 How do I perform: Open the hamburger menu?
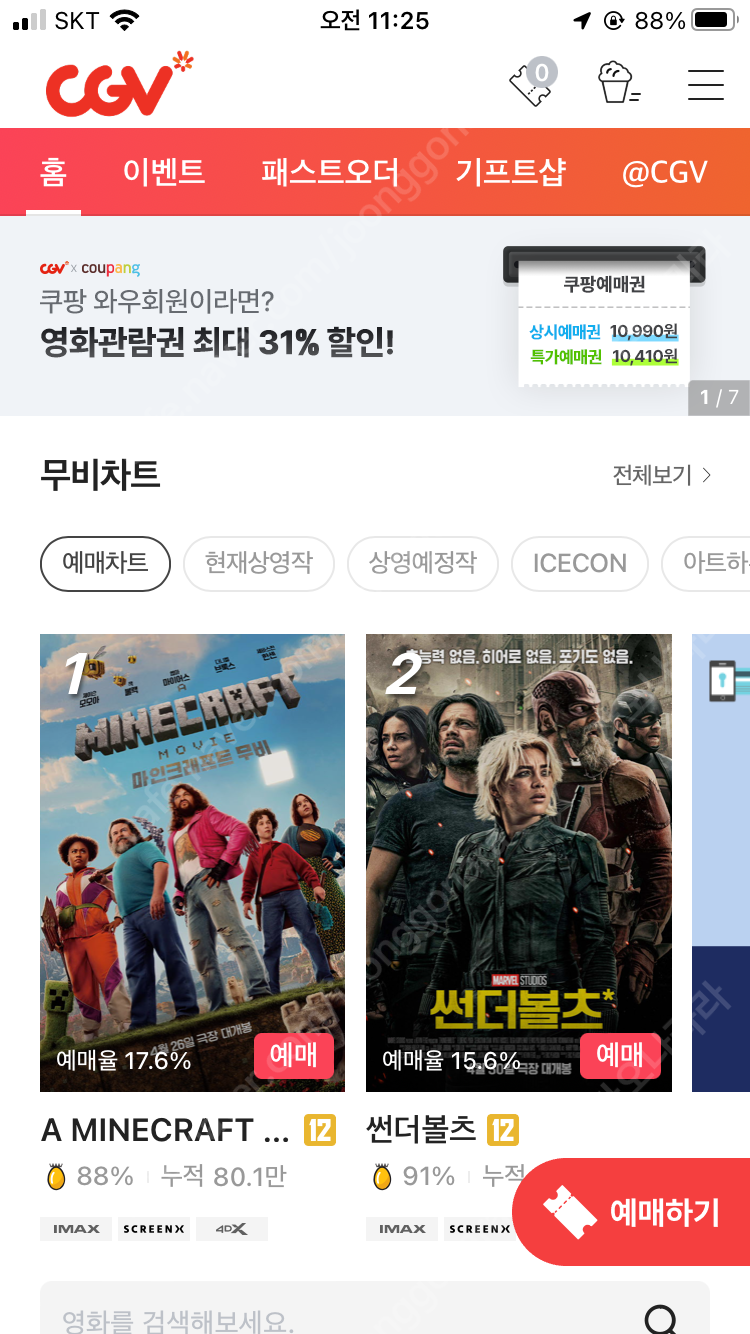click(x=705, y=85)
